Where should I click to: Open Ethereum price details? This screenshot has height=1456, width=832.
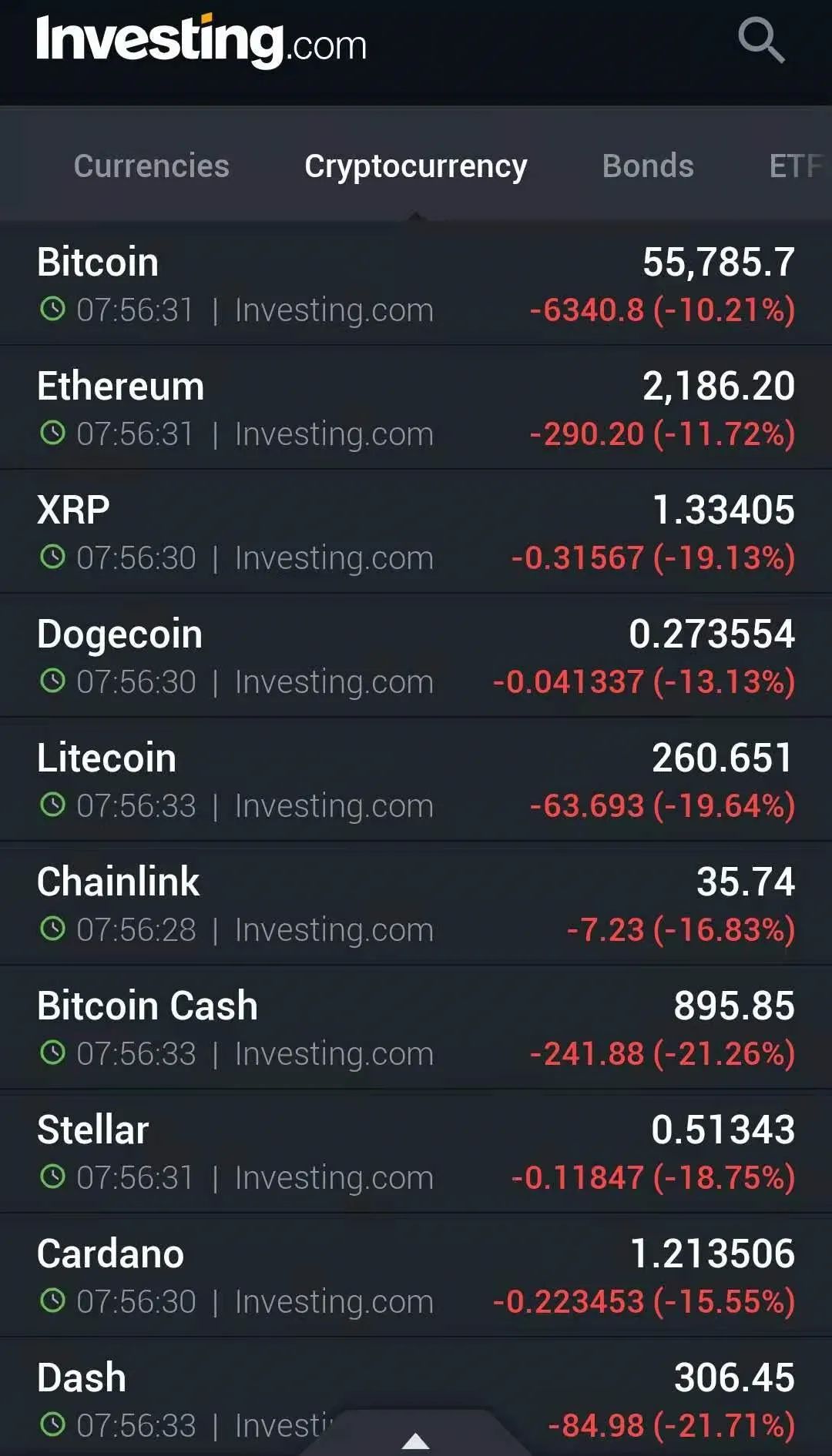pos(416,408)
